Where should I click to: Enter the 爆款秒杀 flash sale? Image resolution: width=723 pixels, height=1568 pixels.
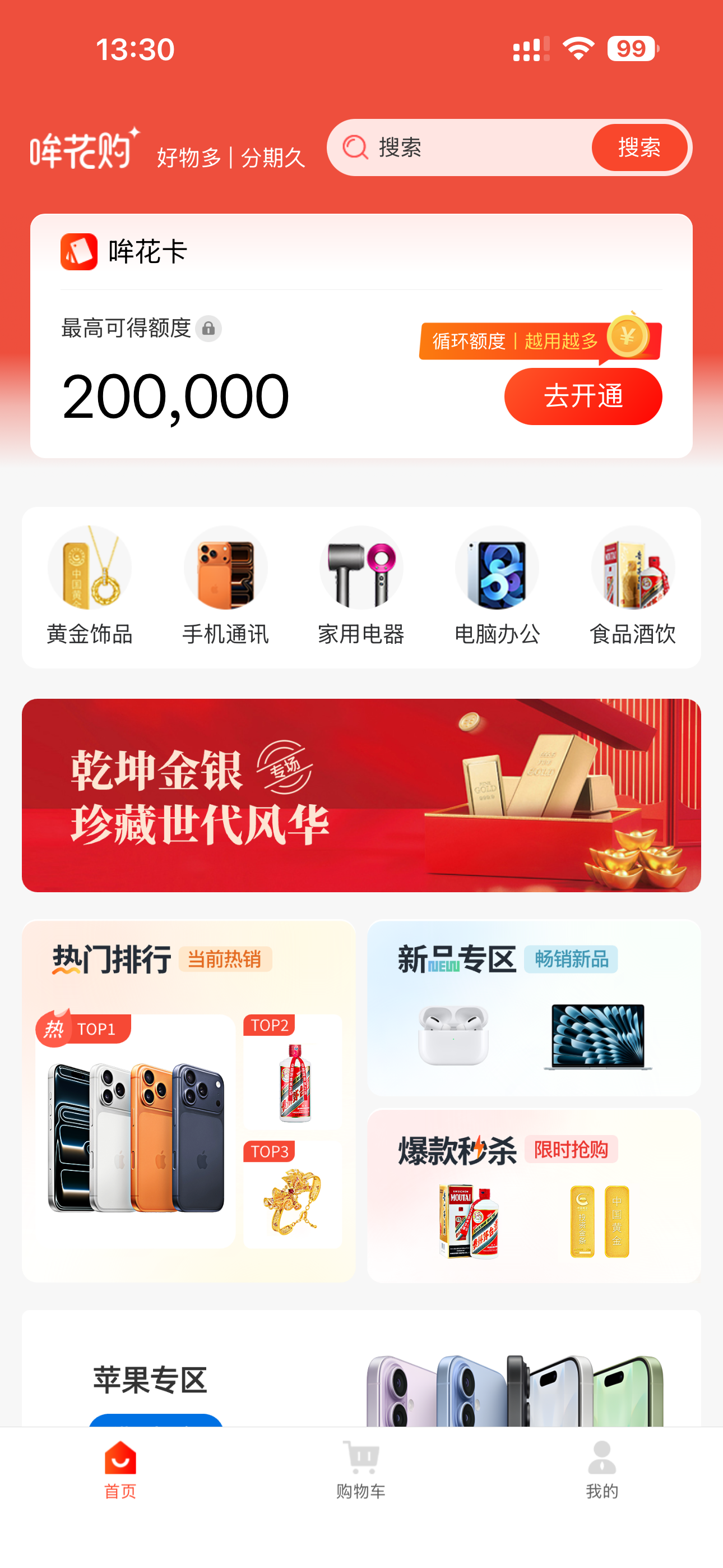click(534, 1196)
